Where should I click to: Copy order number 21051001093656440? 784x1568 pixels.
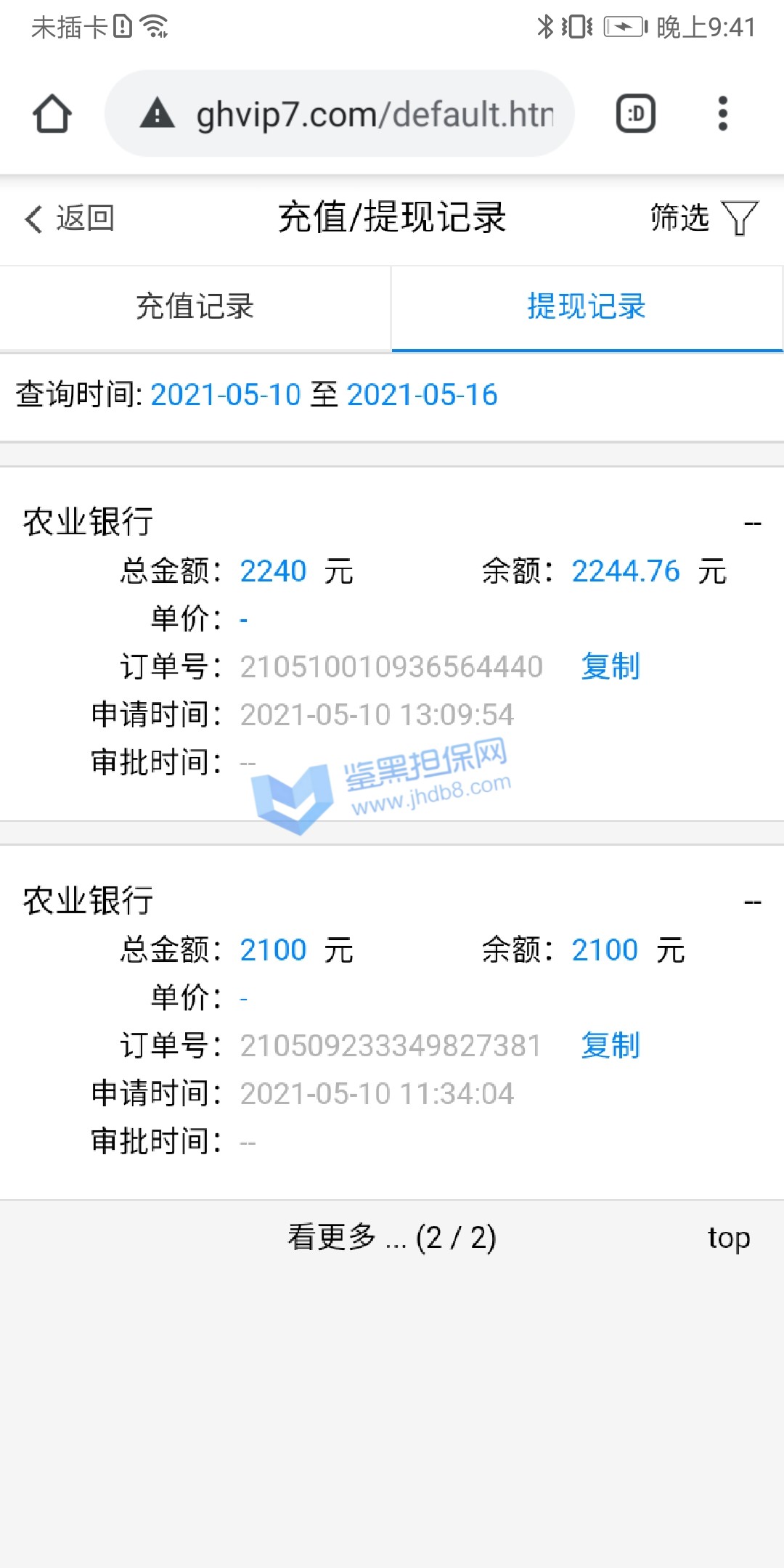[611, 666]
